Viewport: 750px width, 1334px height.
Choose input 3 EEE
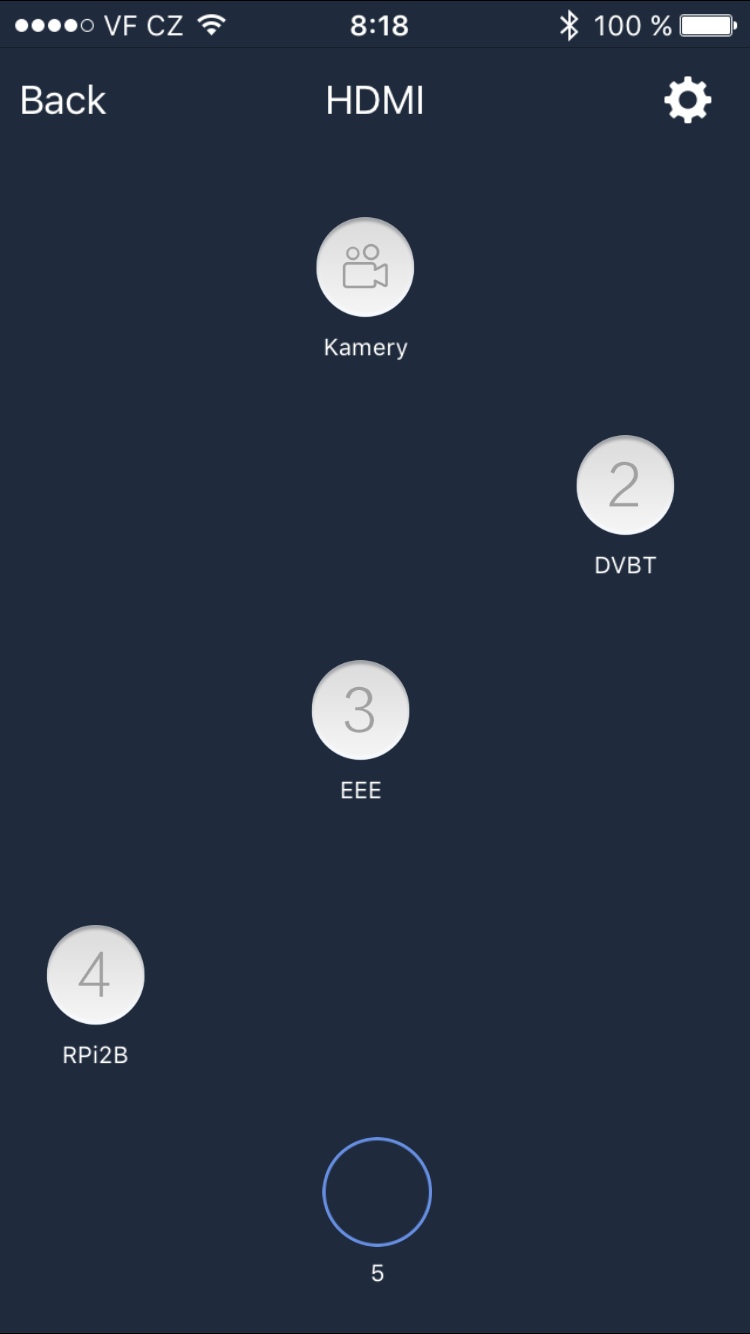pyautogui.click(x=360, y=710)
